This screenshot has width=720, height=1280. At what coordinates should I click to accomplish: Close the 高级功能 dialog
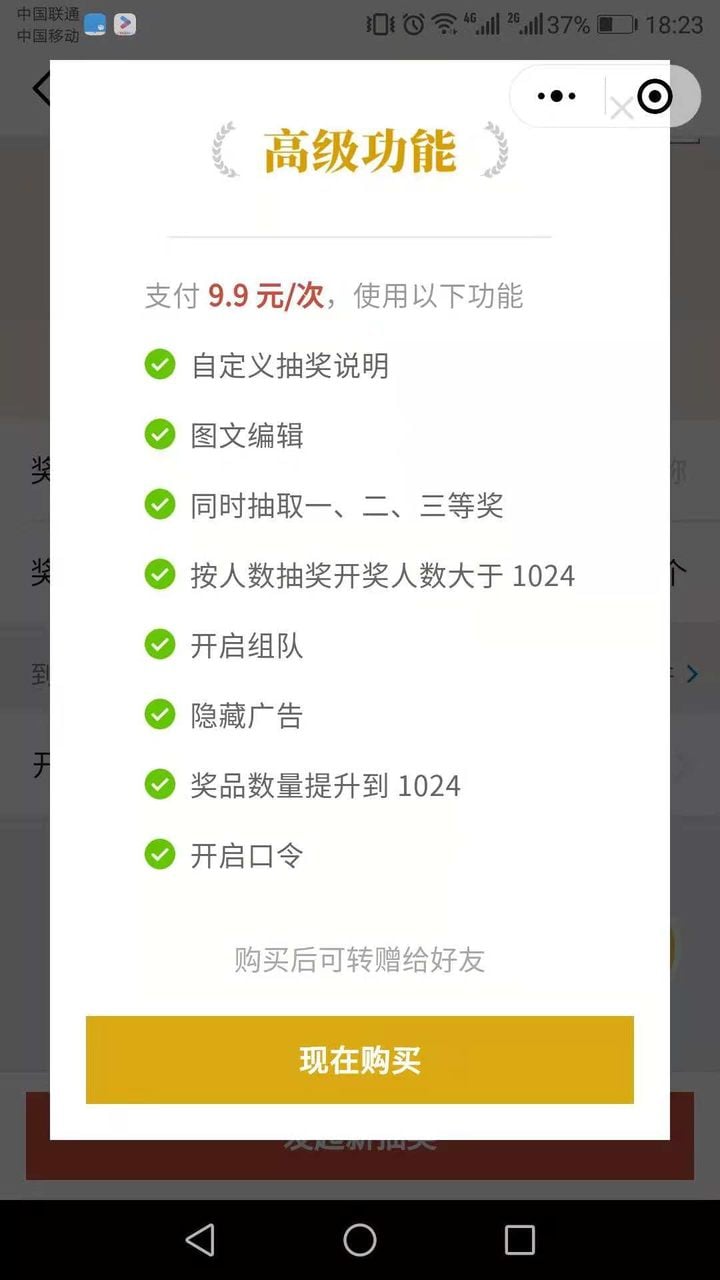coord(622,109)
